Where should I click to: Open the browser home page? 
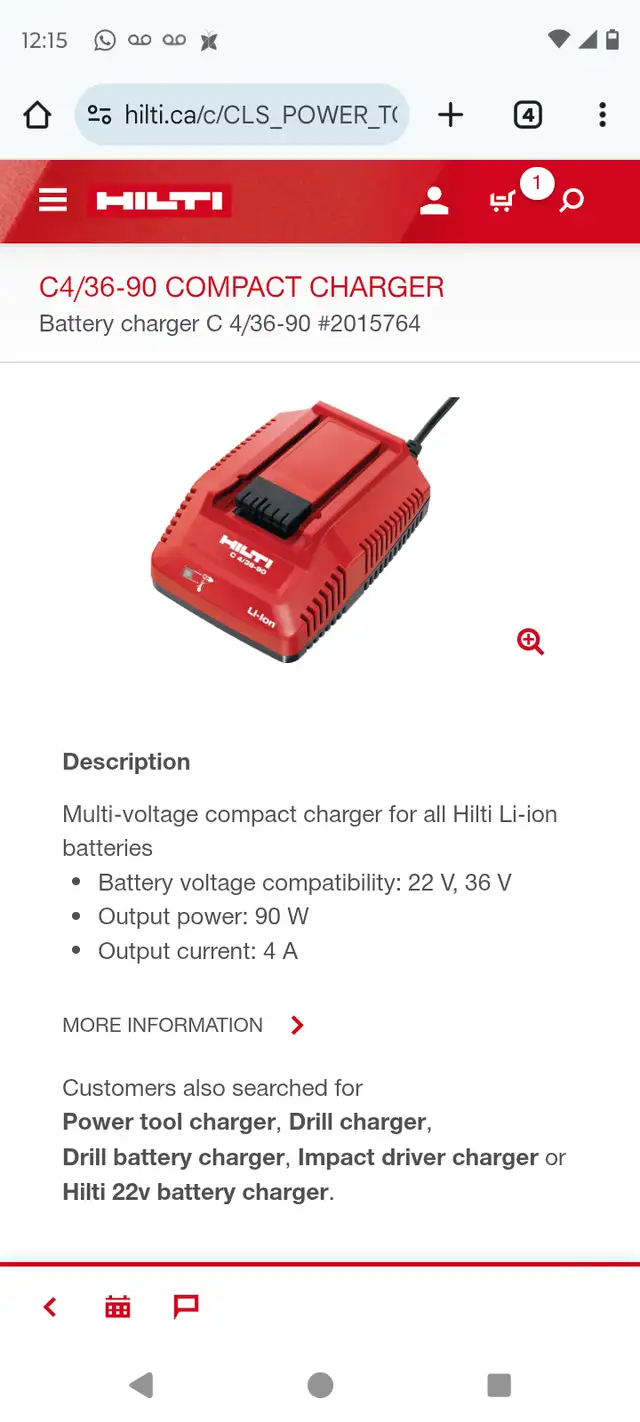(37, 115)
